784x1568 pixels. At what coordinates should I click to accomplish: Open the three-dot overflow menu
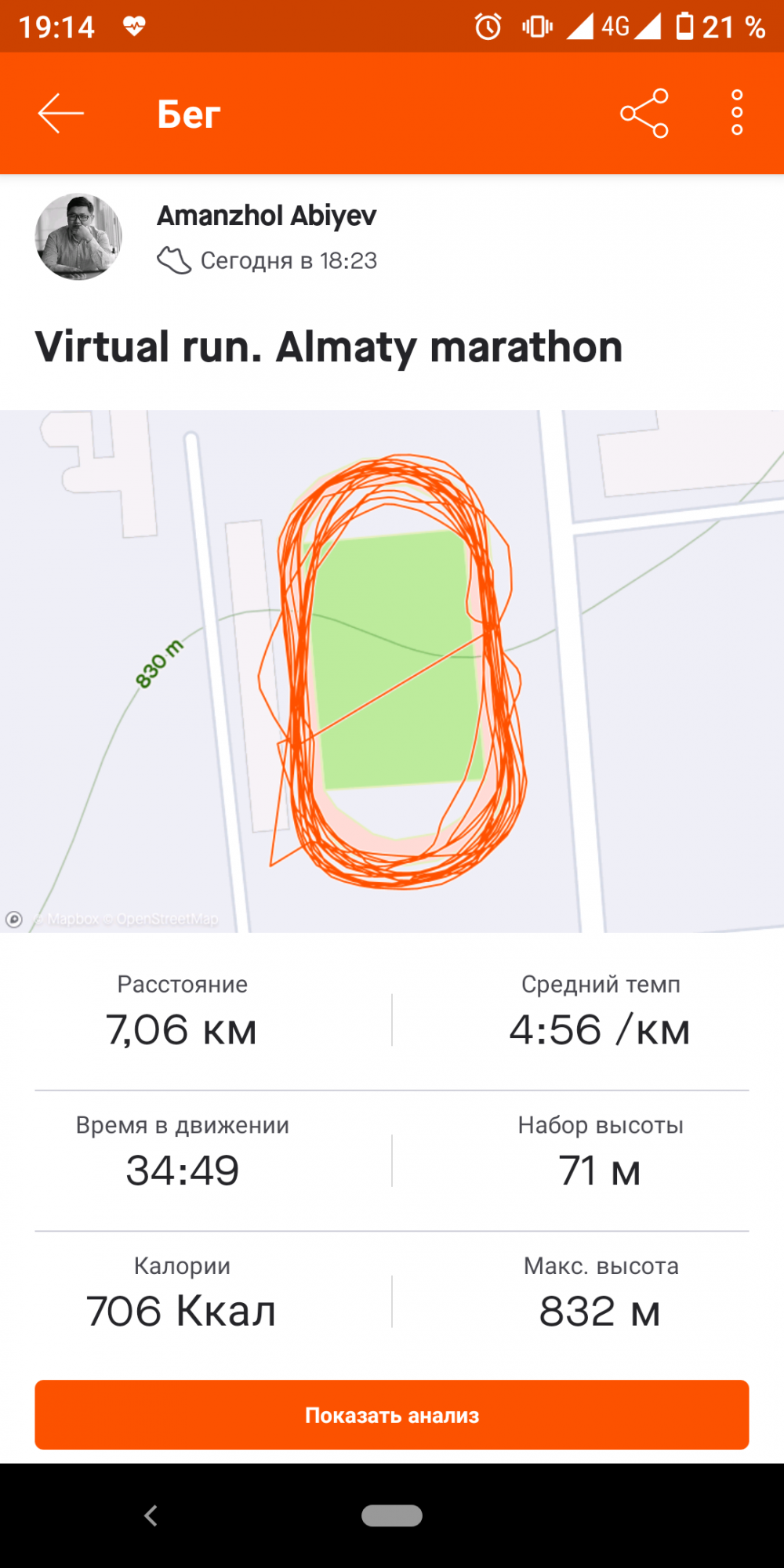click(x=736, y=114)
